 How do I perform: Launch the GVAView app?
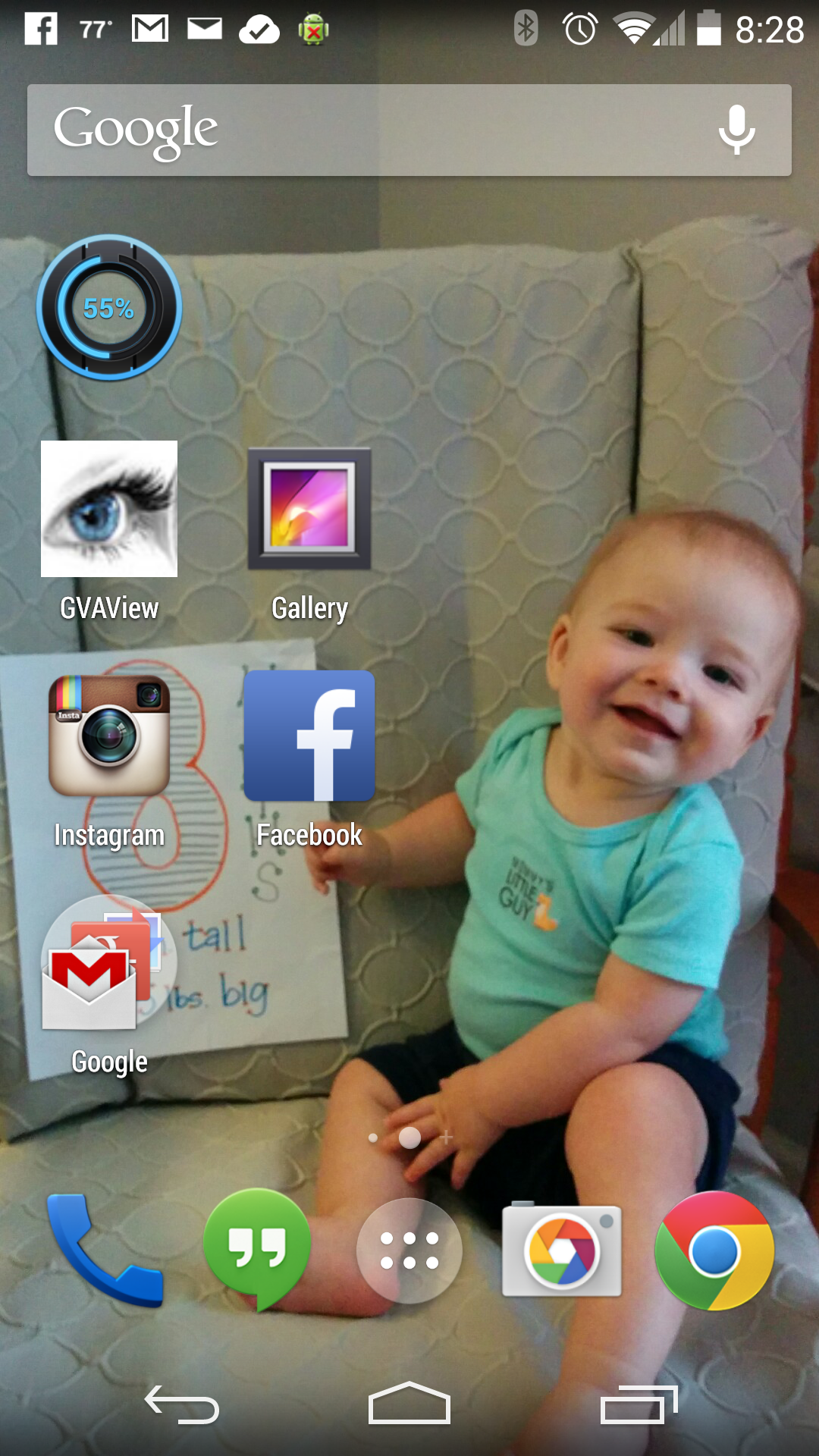109,510
